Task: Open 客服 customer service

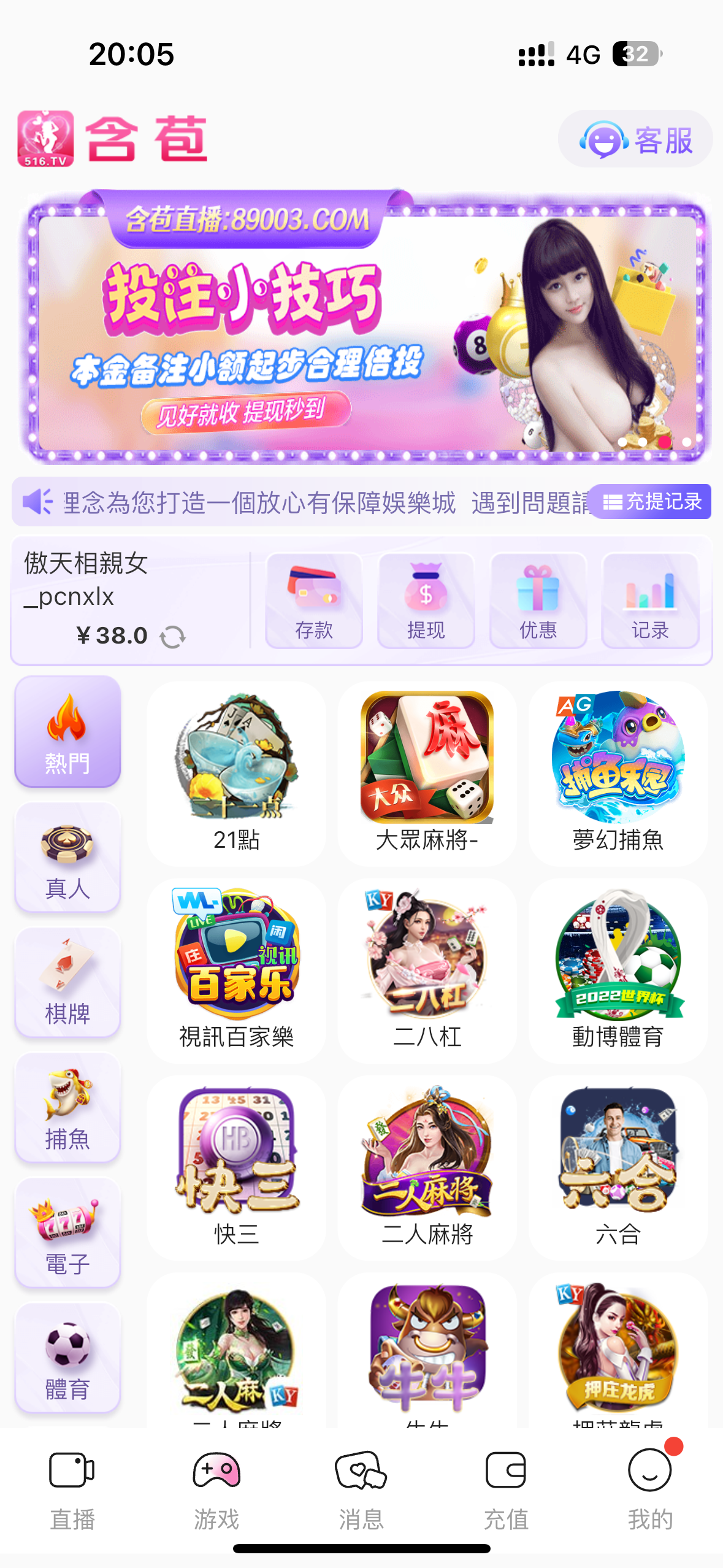Action: point(635,139)
